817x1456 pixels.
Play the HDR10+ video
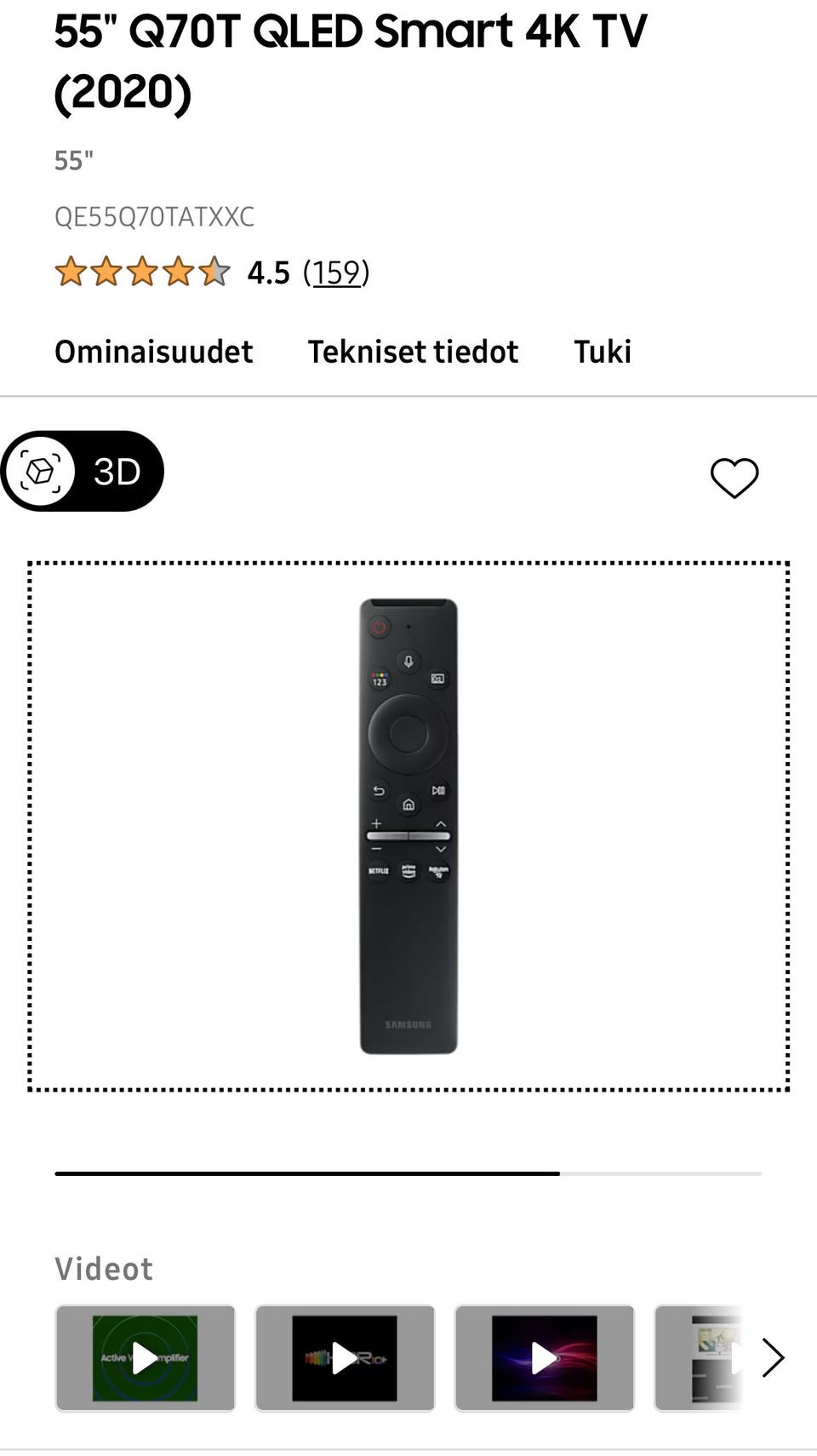tap(345, 1358)
